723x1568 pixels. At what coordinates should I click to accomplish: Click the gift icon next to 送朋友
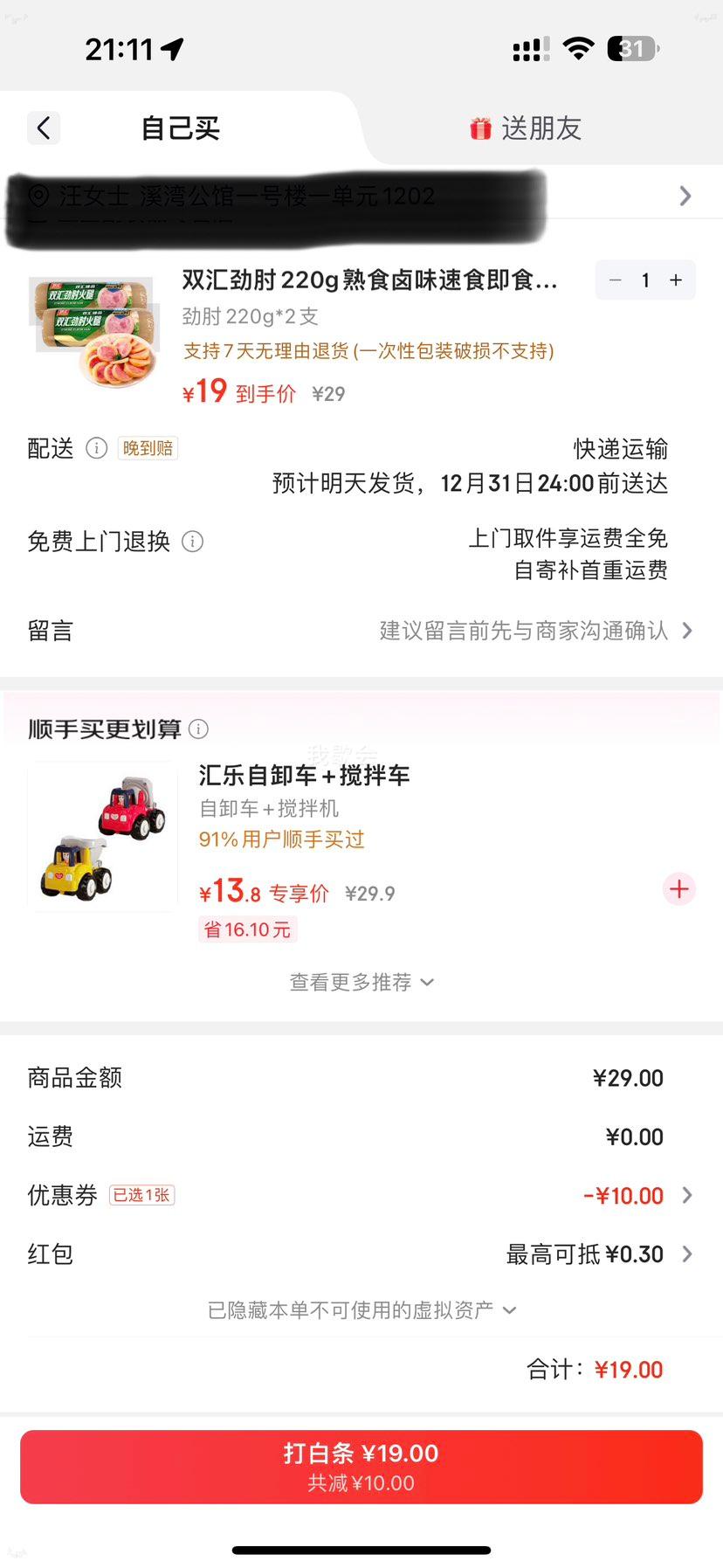coord(482,128)
